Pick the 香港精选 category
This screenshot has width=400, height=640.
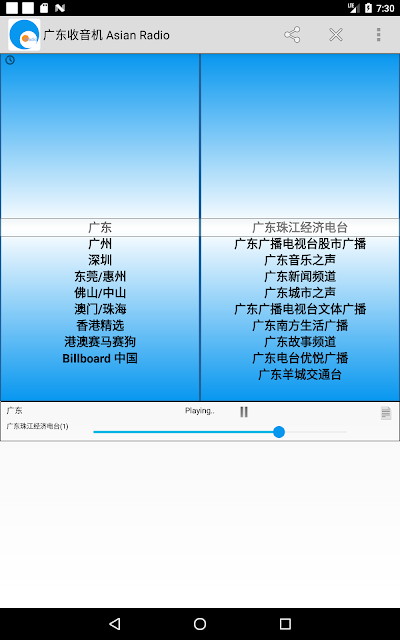tap(100, 326)
